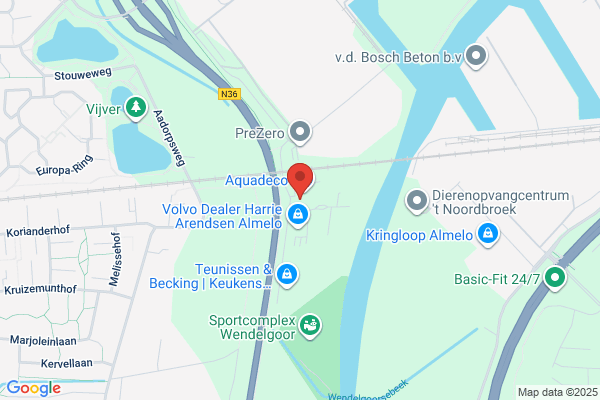Viewport: 600px width, 400px height.
Task: Open Teunissen & Becking Keukens marker
Action: [287, 276]
